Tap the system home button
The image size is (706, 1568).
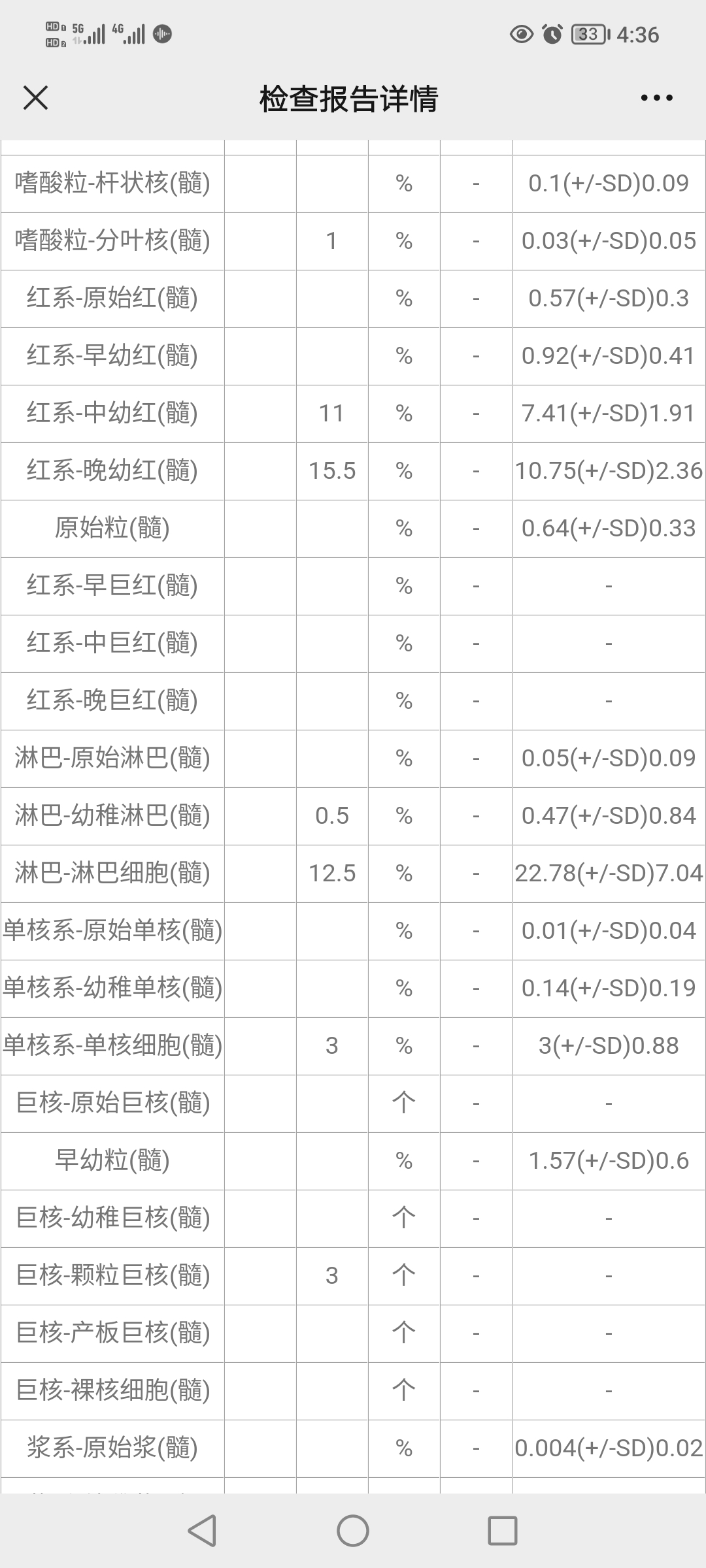point(353,1530)
